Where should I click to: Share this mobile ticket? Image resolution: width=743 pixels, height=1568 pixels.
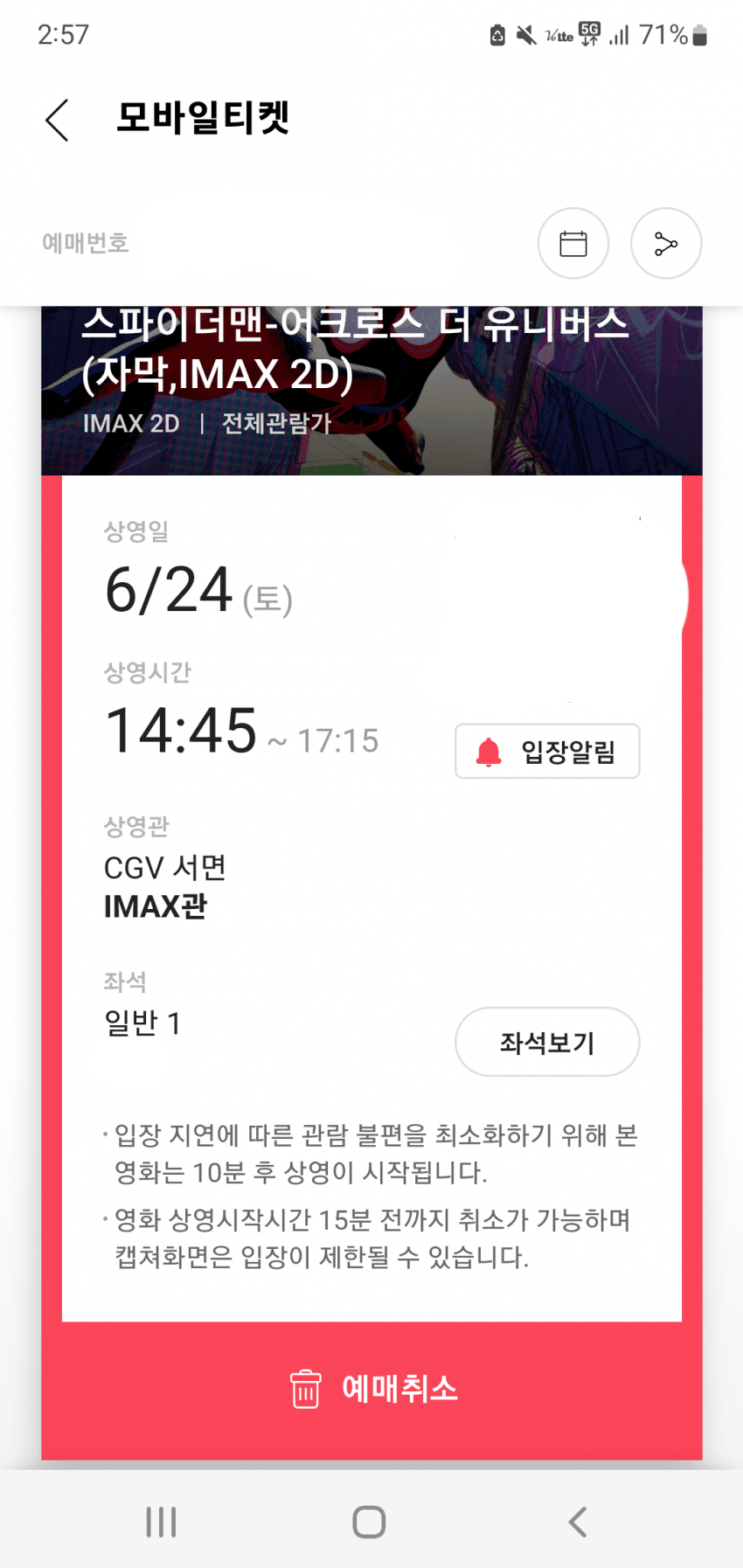(x=666, y=244)
